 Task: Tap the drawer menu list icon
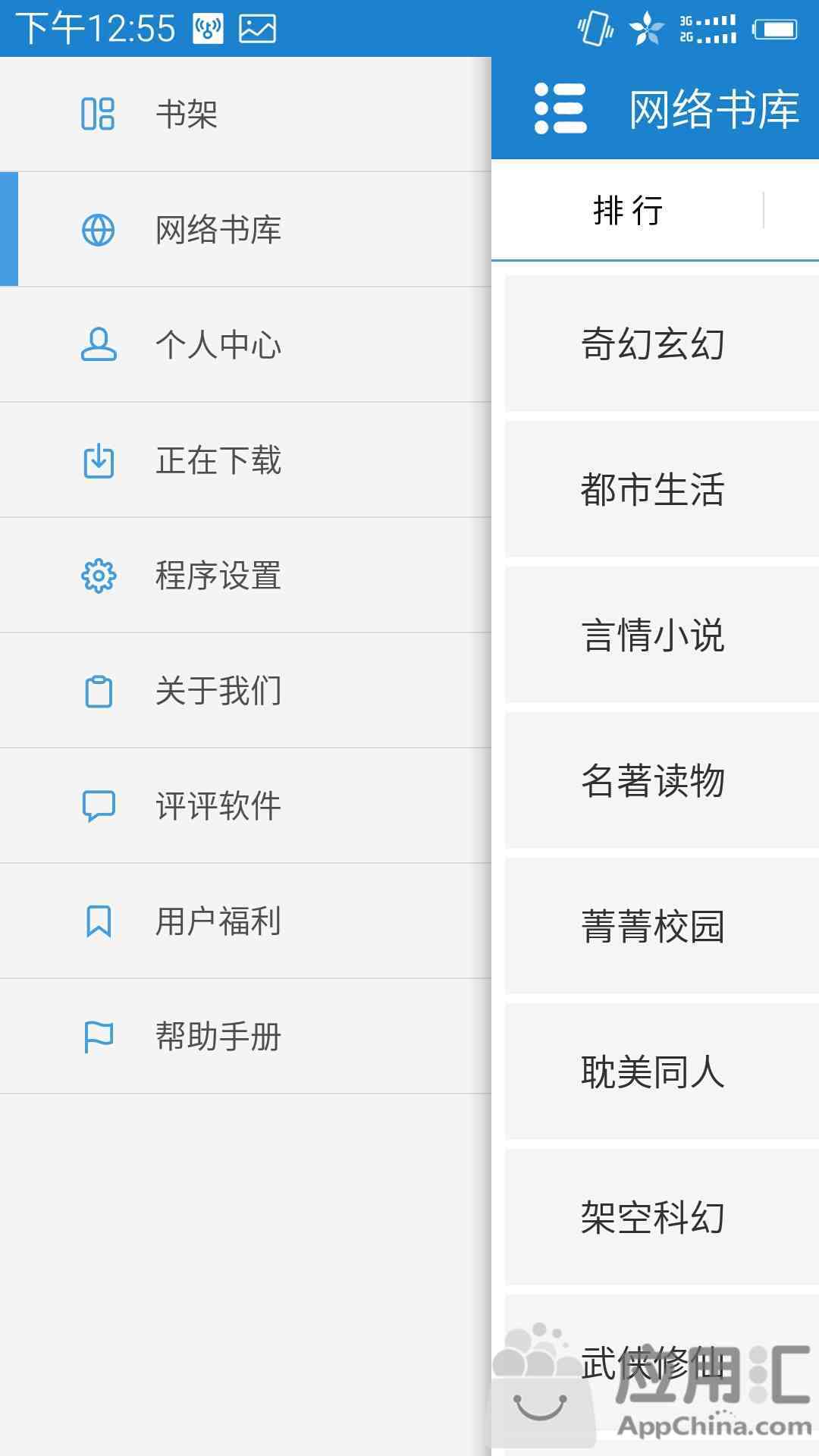pyautogui.click(x=560, y=108)
